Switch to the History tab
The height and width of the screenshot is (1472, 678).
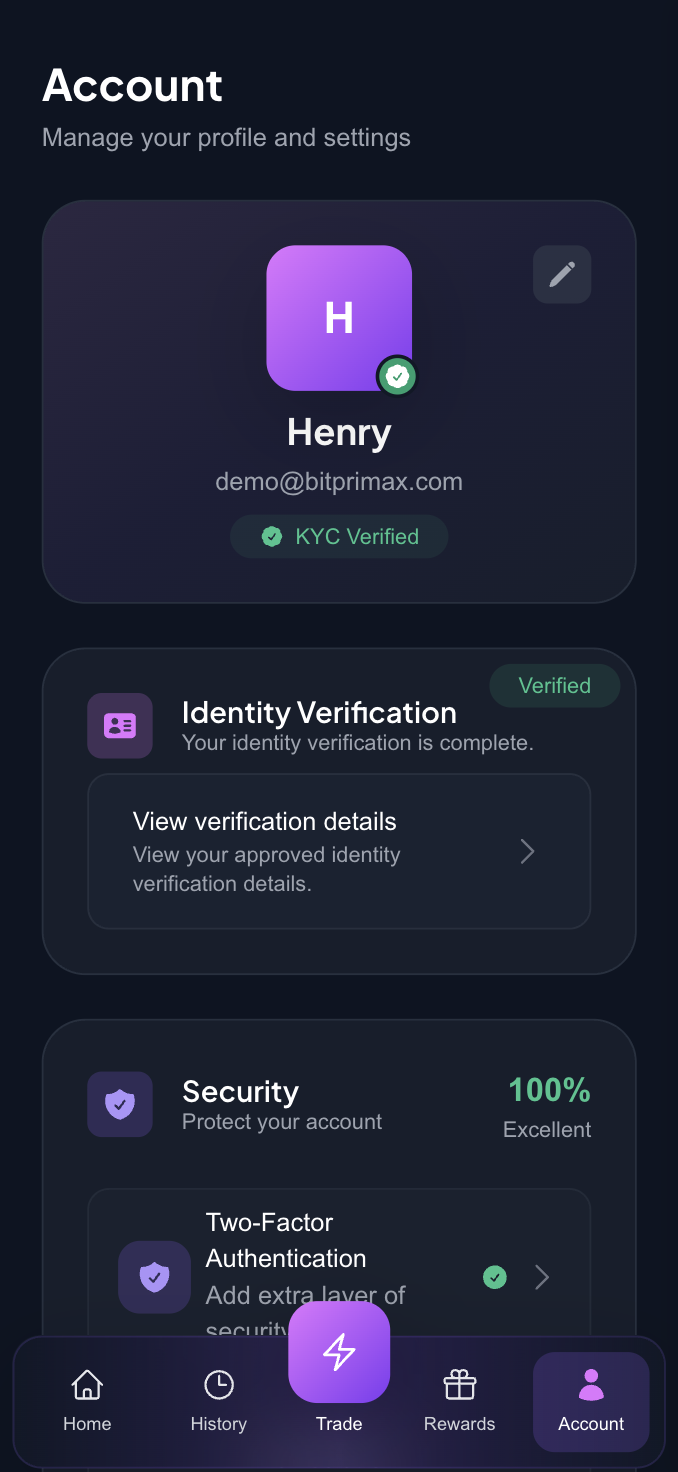tap(218, 1401)
